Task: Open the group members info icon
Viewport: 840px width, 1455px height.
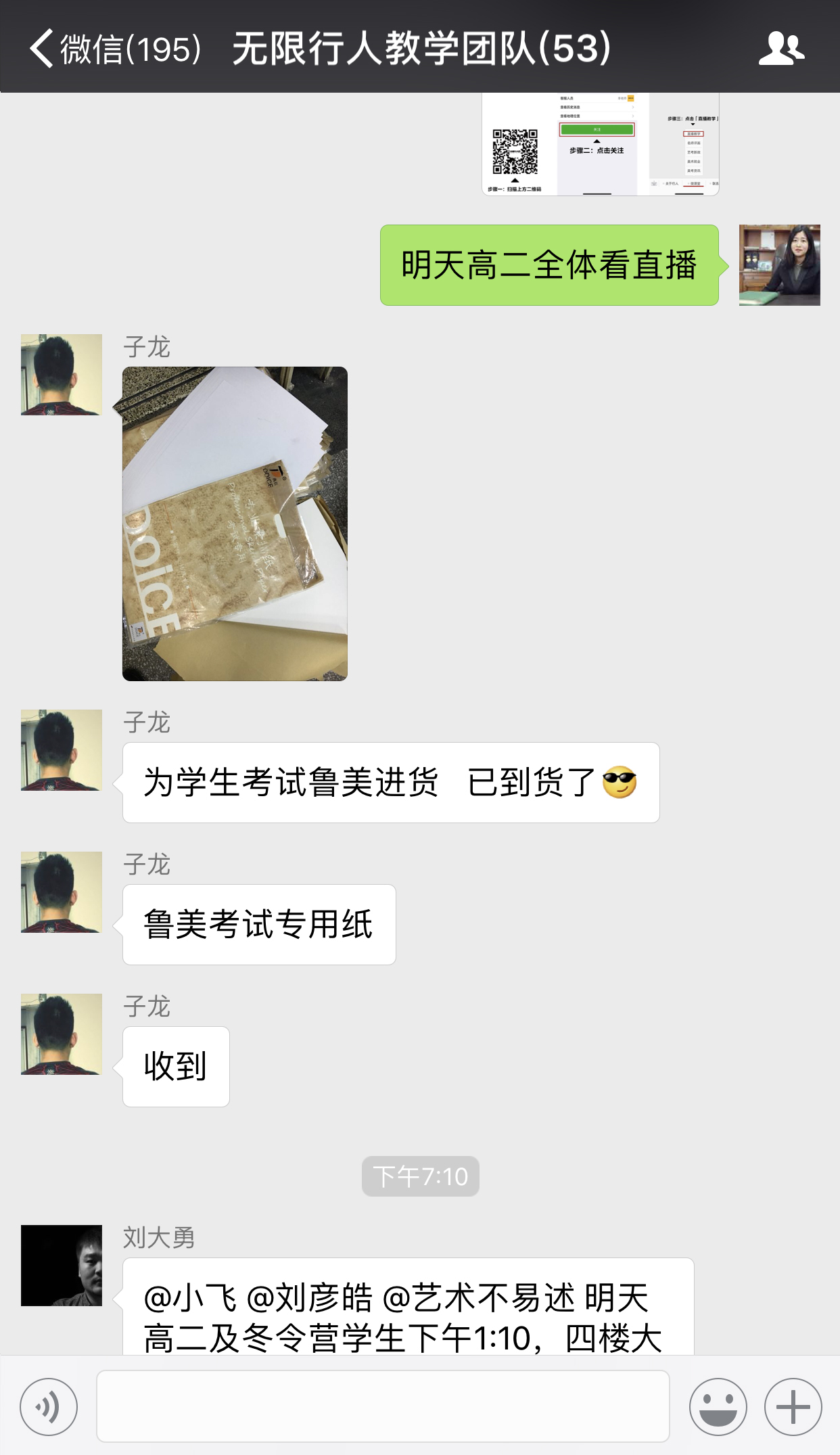Action: click(780, 49)
